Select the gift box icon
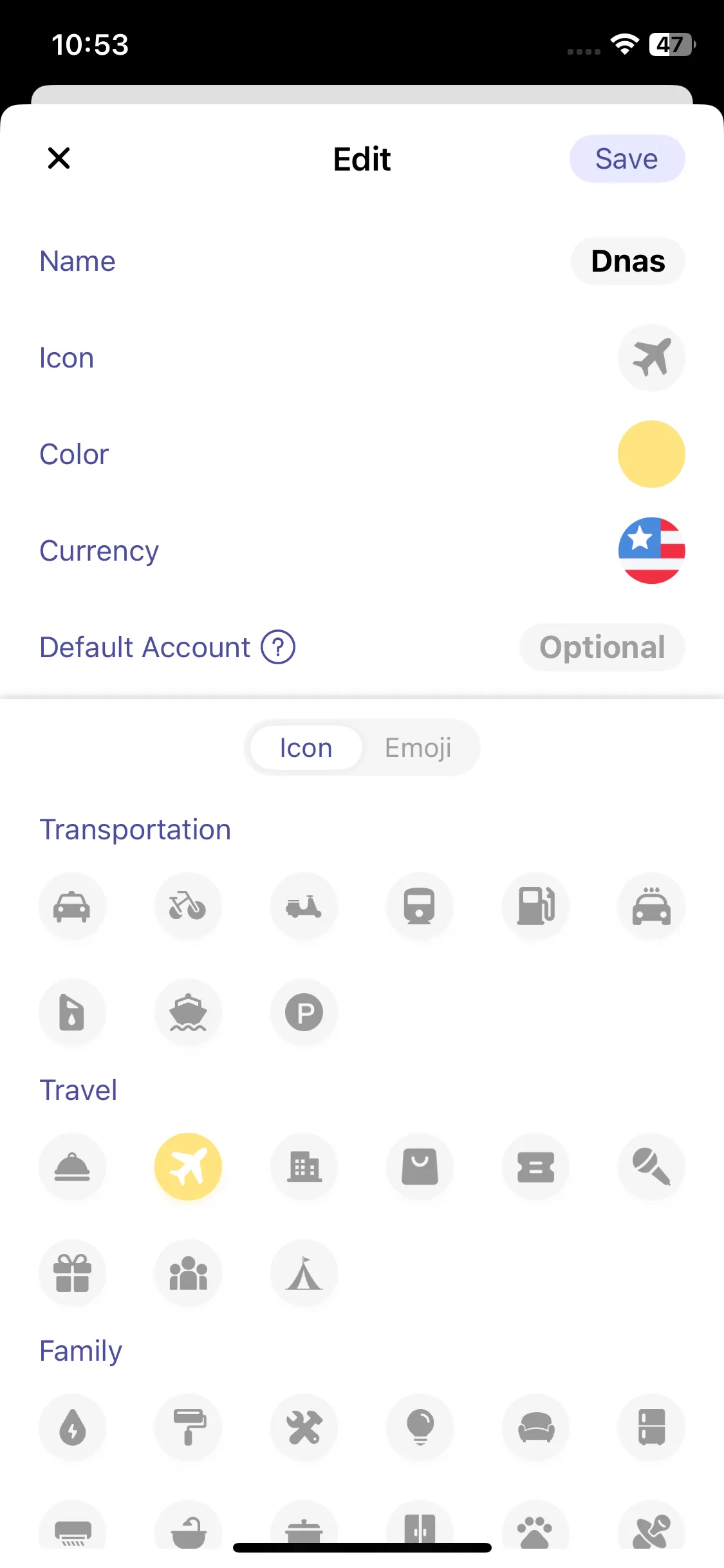The image size is (724, 1568). (72, 1273)
